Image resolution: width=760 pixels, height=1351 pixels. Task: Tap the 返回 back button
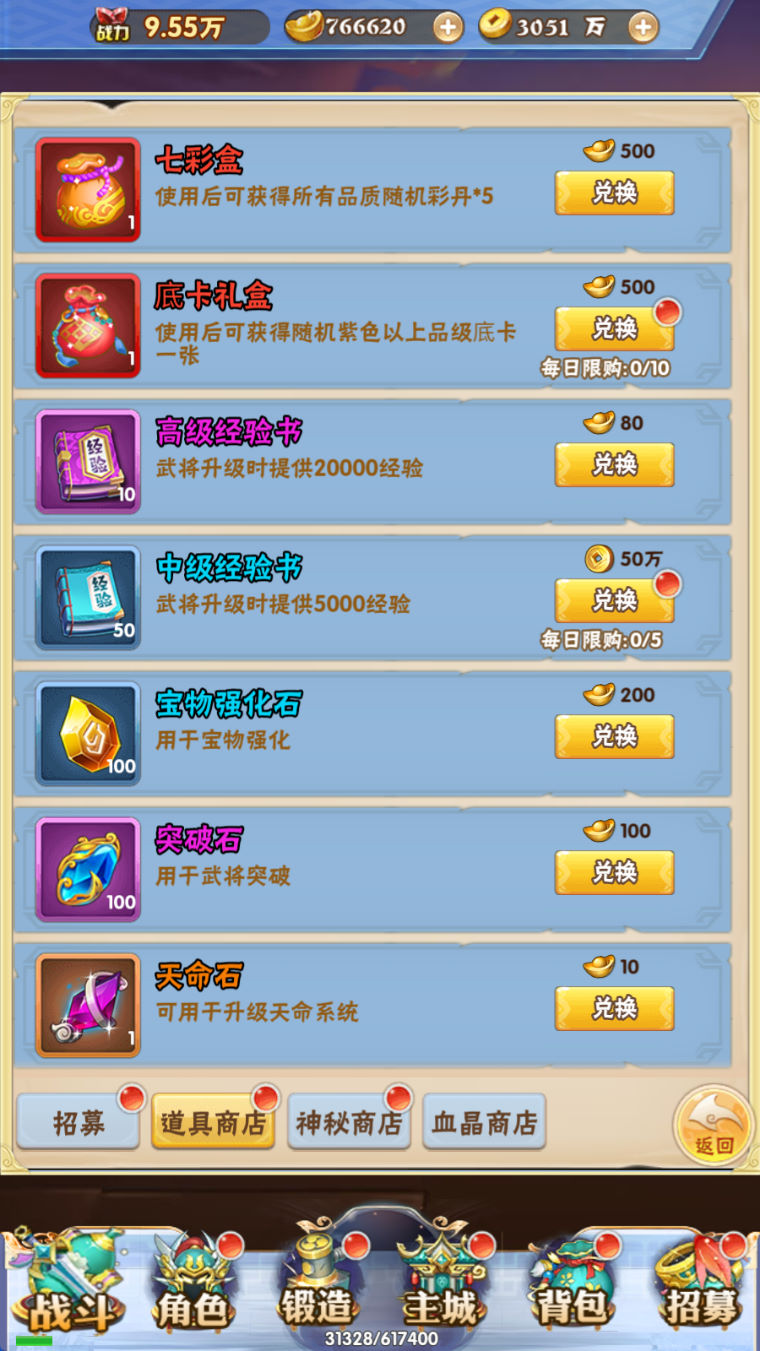(713, 1127)
